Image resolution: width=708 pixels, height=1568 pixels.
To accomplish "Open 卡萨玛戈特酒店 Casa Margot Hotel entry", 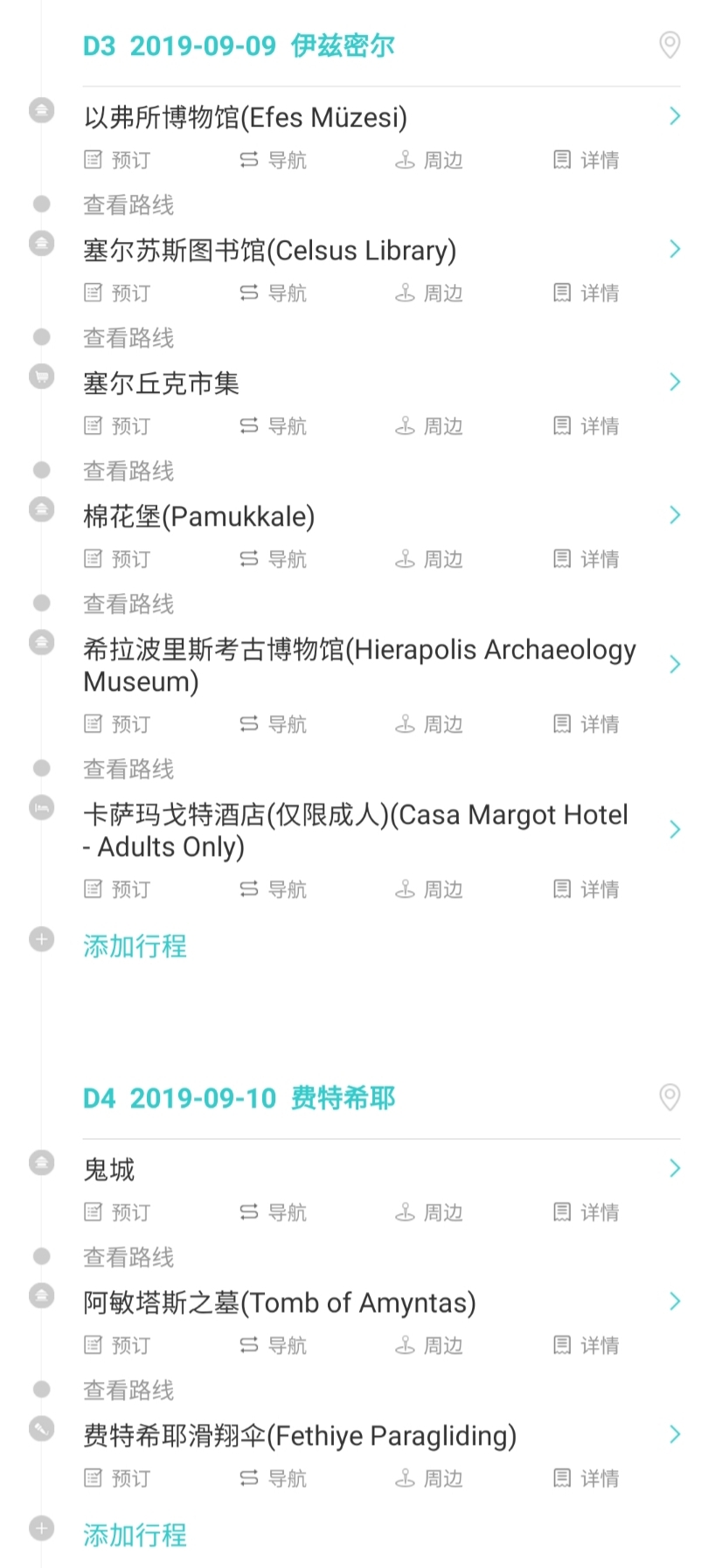I will pyautogui.click(x=355, y=830).
